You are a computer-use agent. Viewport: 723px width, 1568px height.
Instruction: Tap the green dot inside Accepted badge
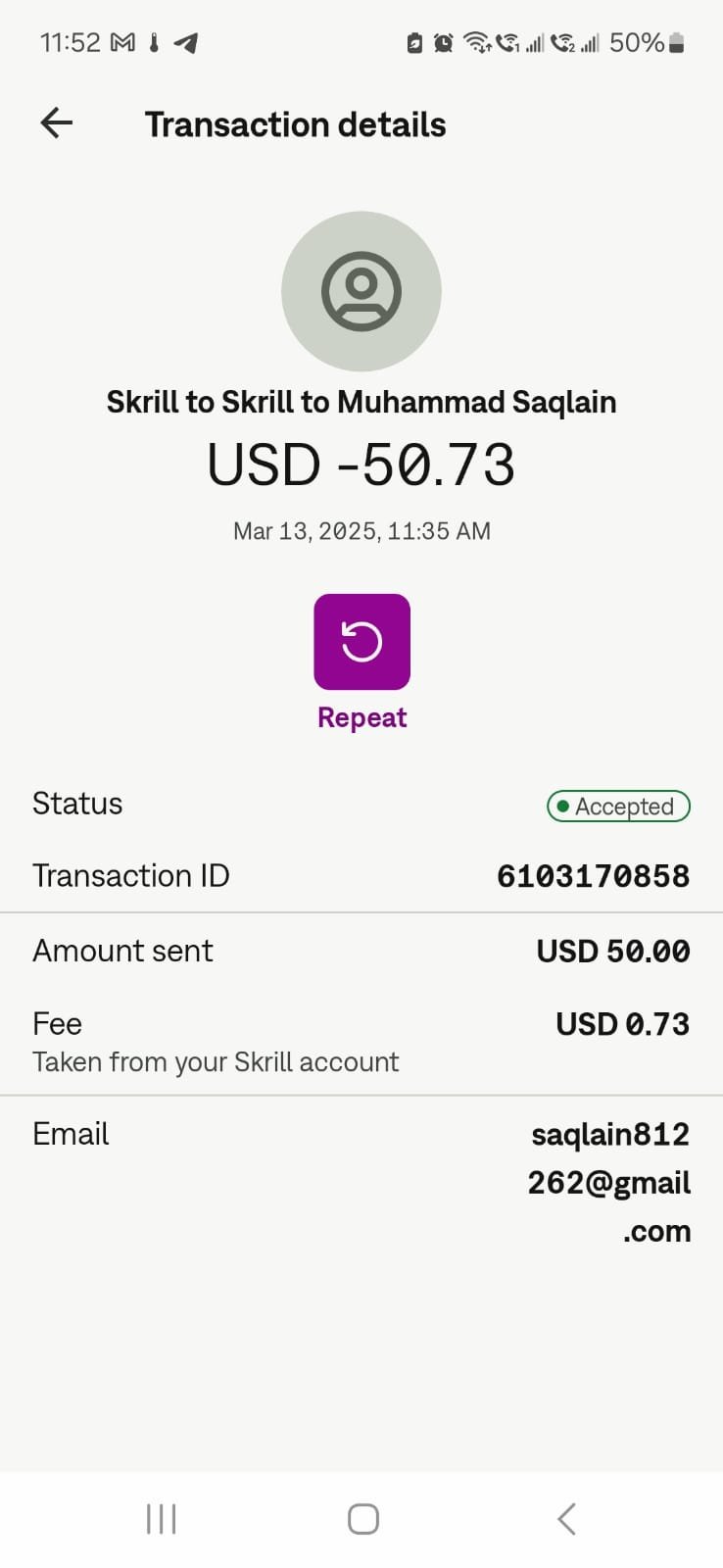pos(563,806)
